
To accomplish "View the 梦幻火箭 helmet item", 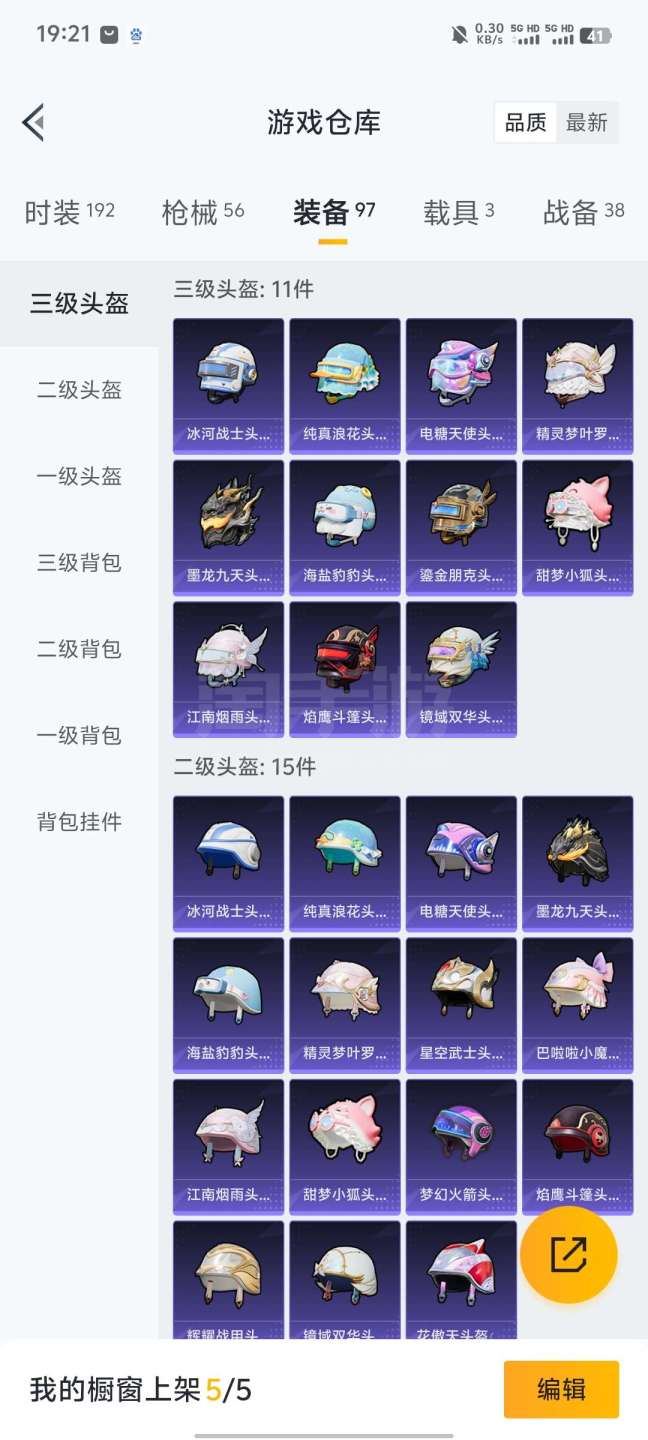I will pyautogui.click(x=461, y=1147).
